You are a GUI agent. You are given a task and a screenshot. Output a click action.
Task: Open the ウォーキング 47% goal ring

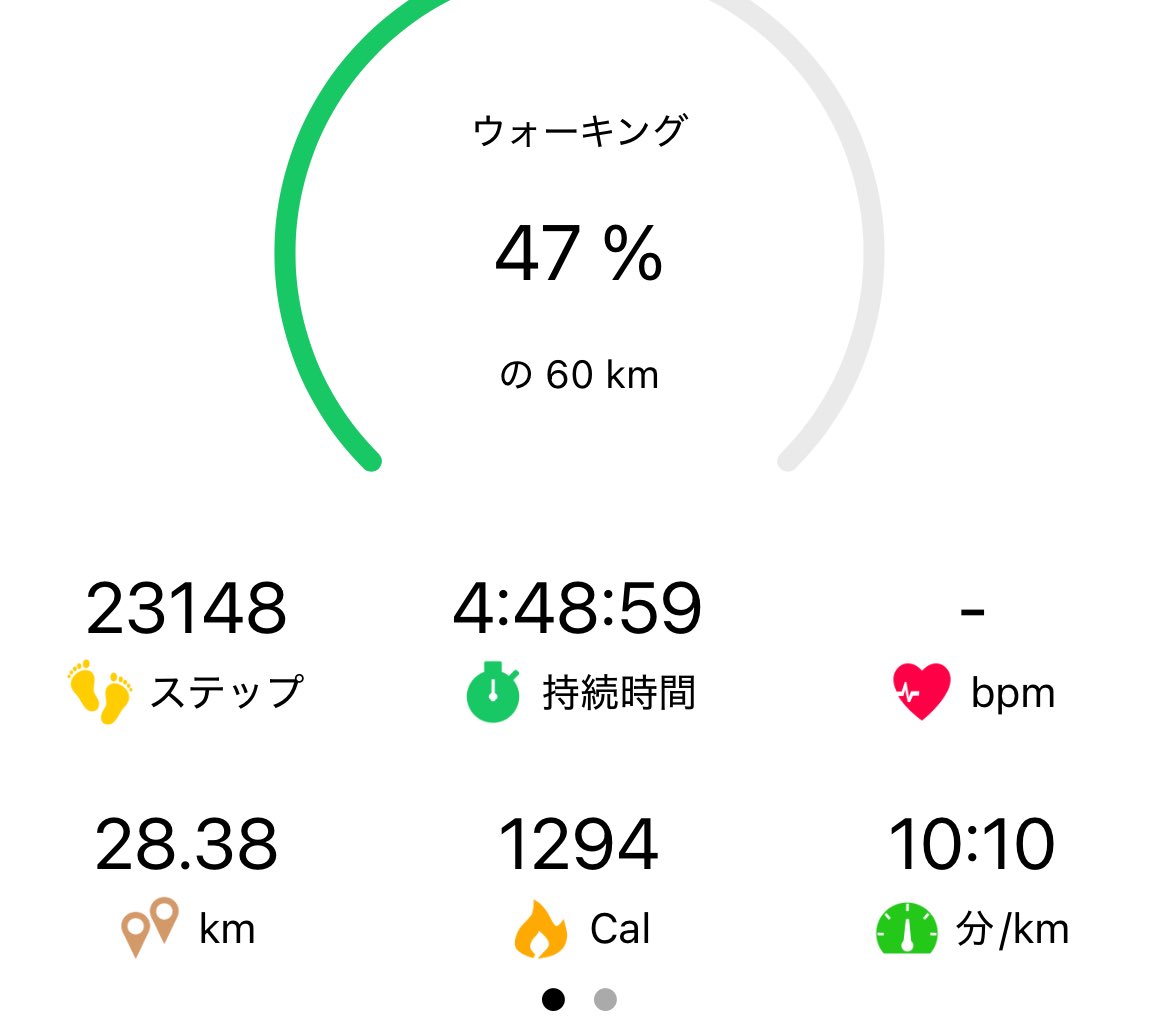(579, 235)
